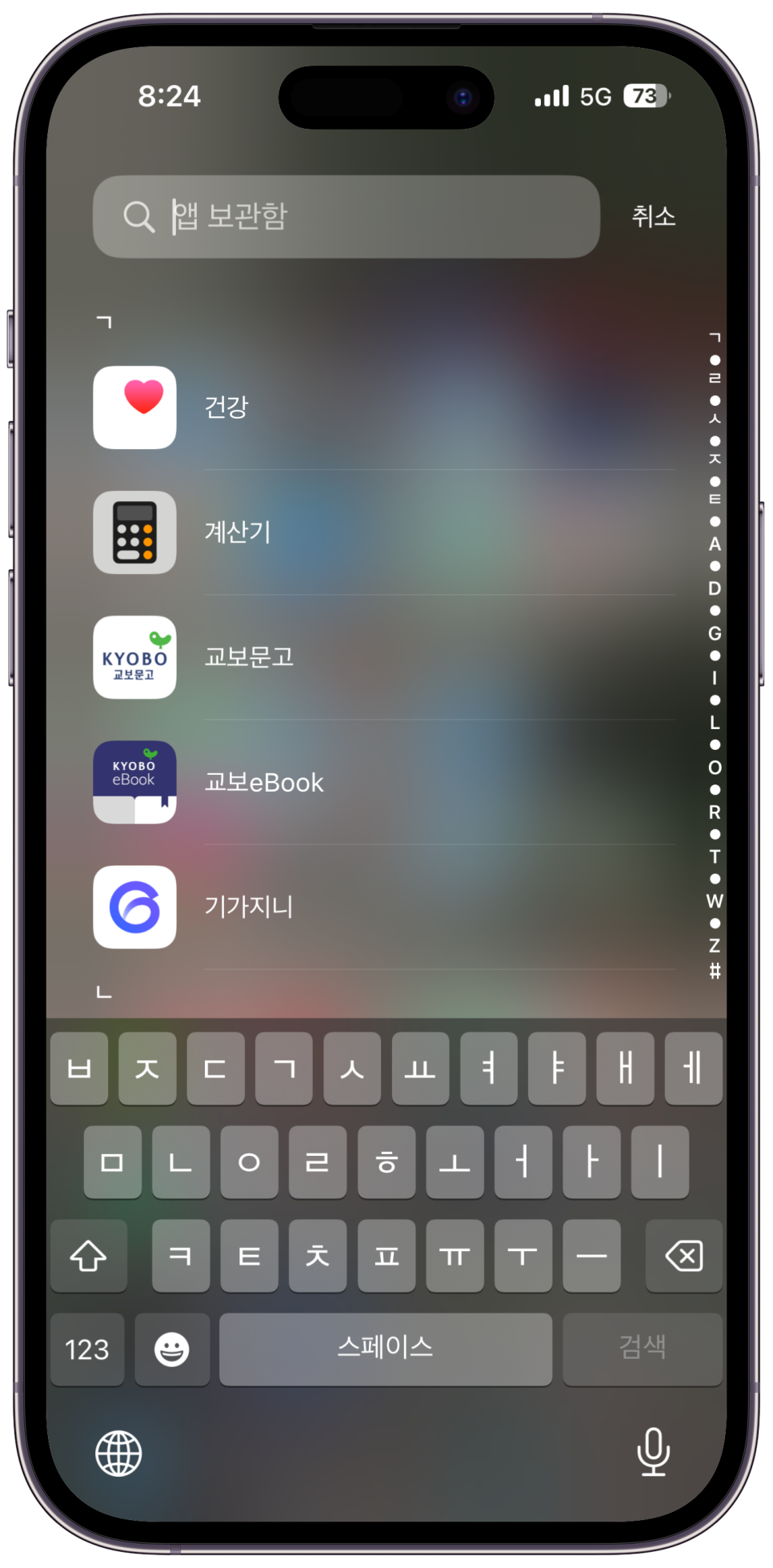Tap the 앱 보관함 search field
The width and height of the screenshot is (773, 1568).
[x=346, y=216]
